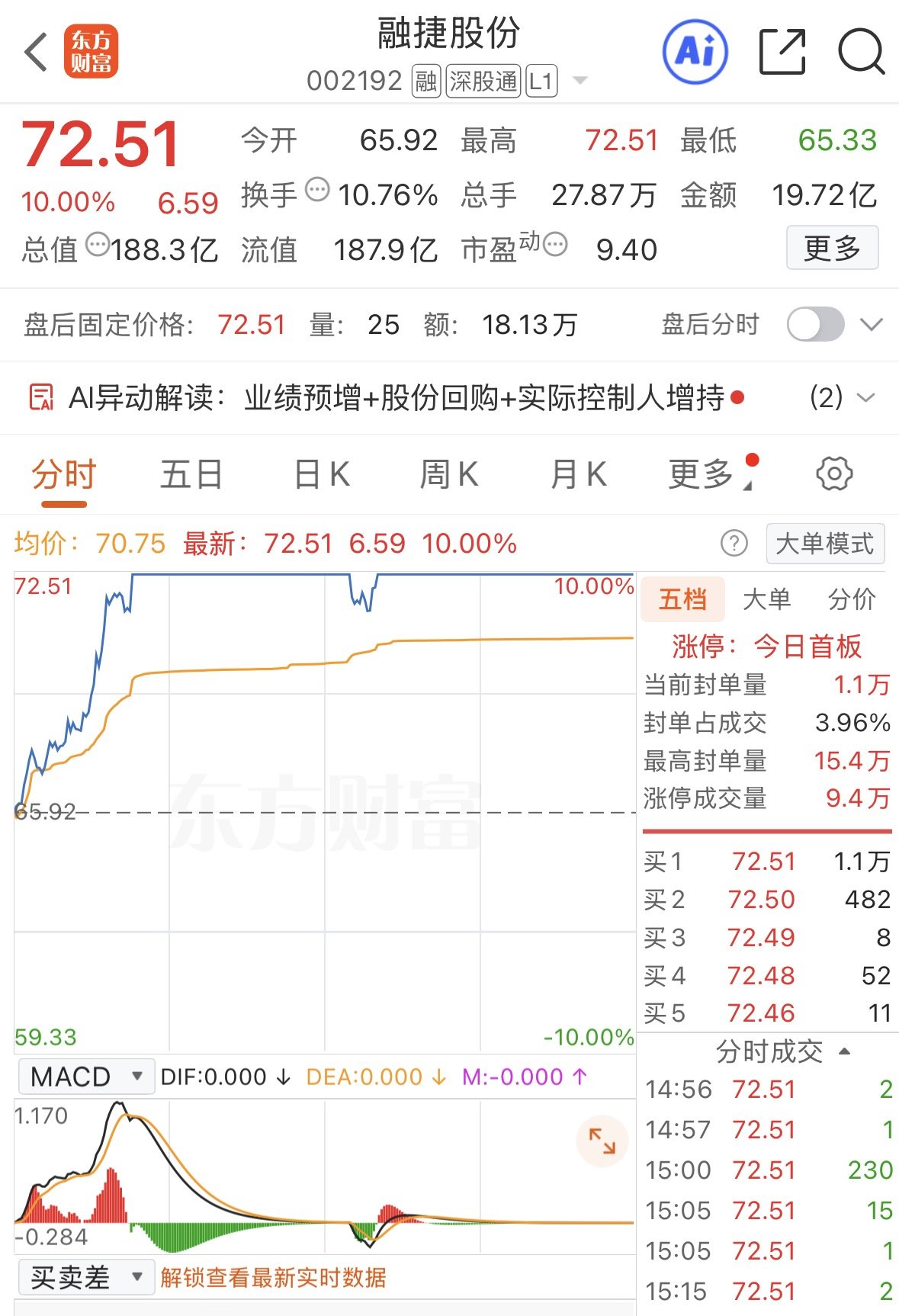Go back using the top-left arrow

click(x=37, y=52)
